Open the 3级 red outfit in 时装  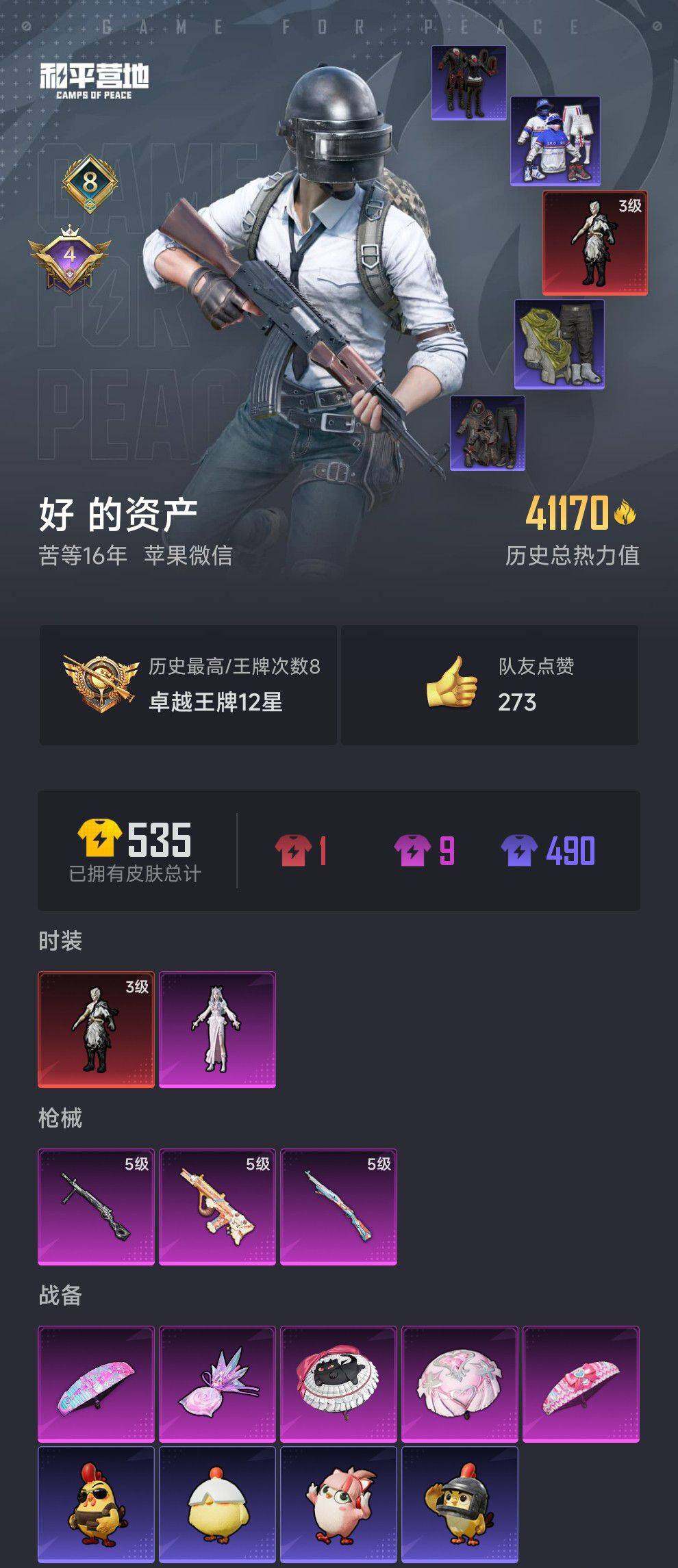tap(96, 1029)
